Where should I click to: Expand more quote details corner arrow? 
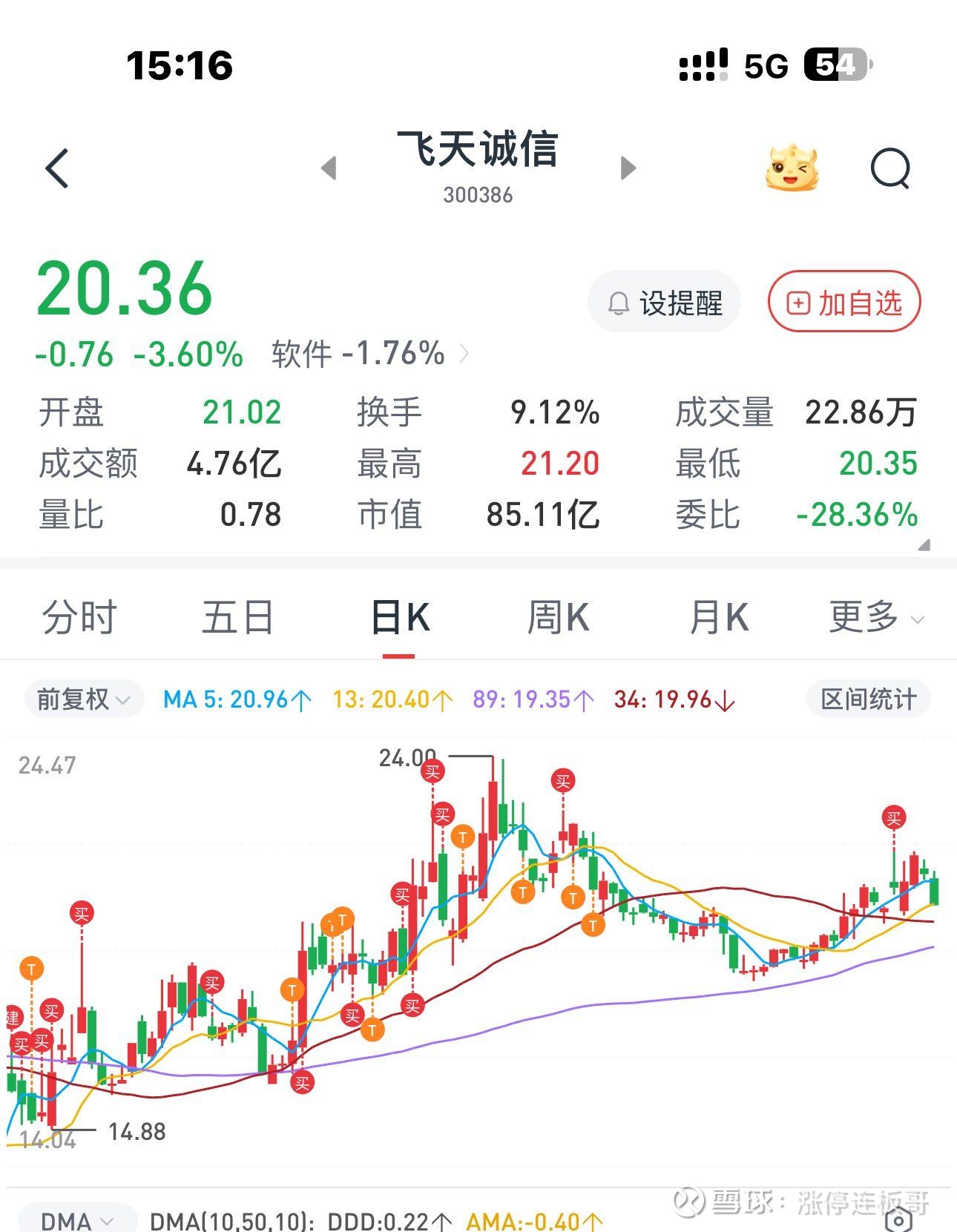[x=923, y=545]
